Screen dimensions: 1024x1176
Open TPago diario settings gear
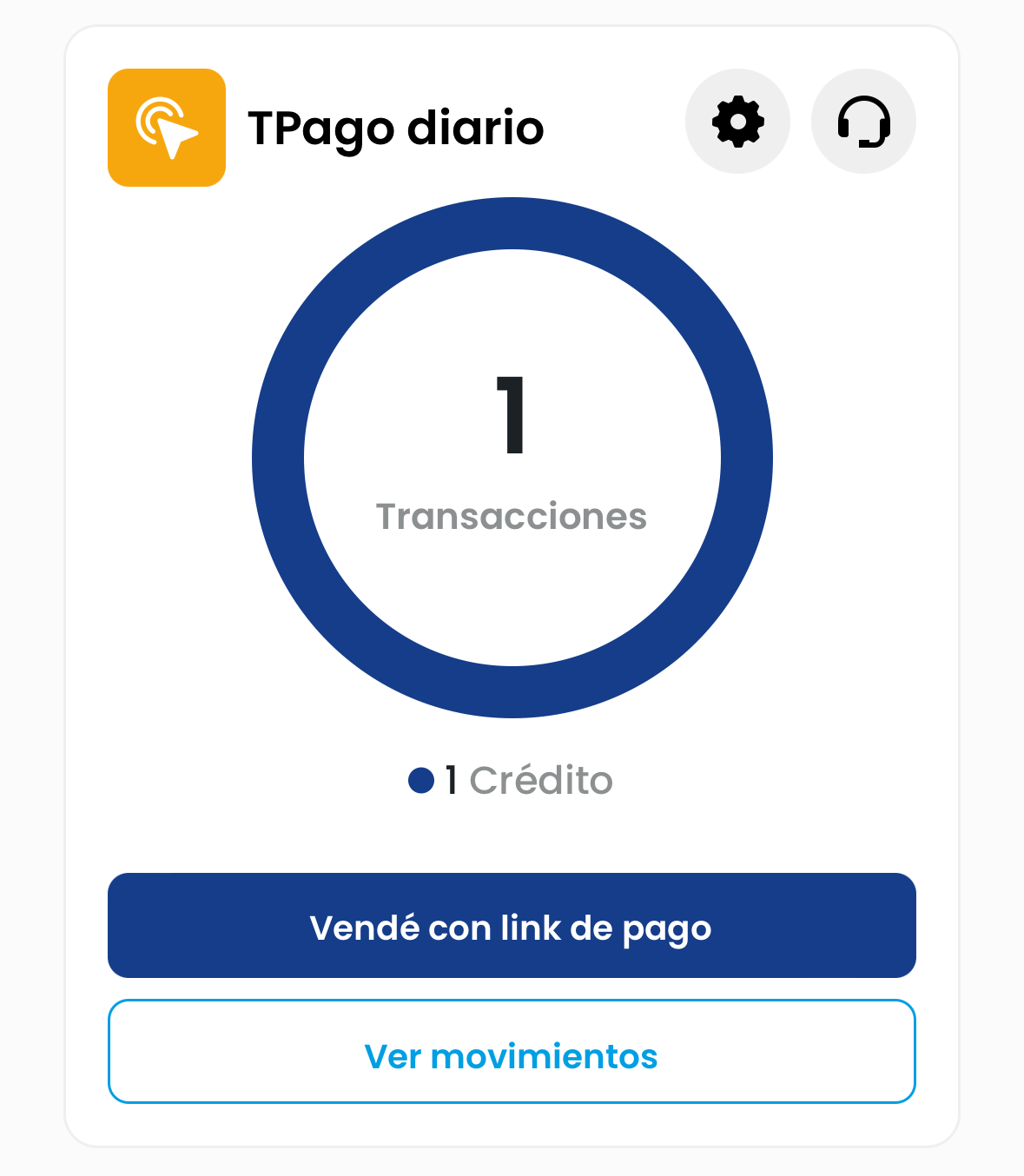coord(737,122)
